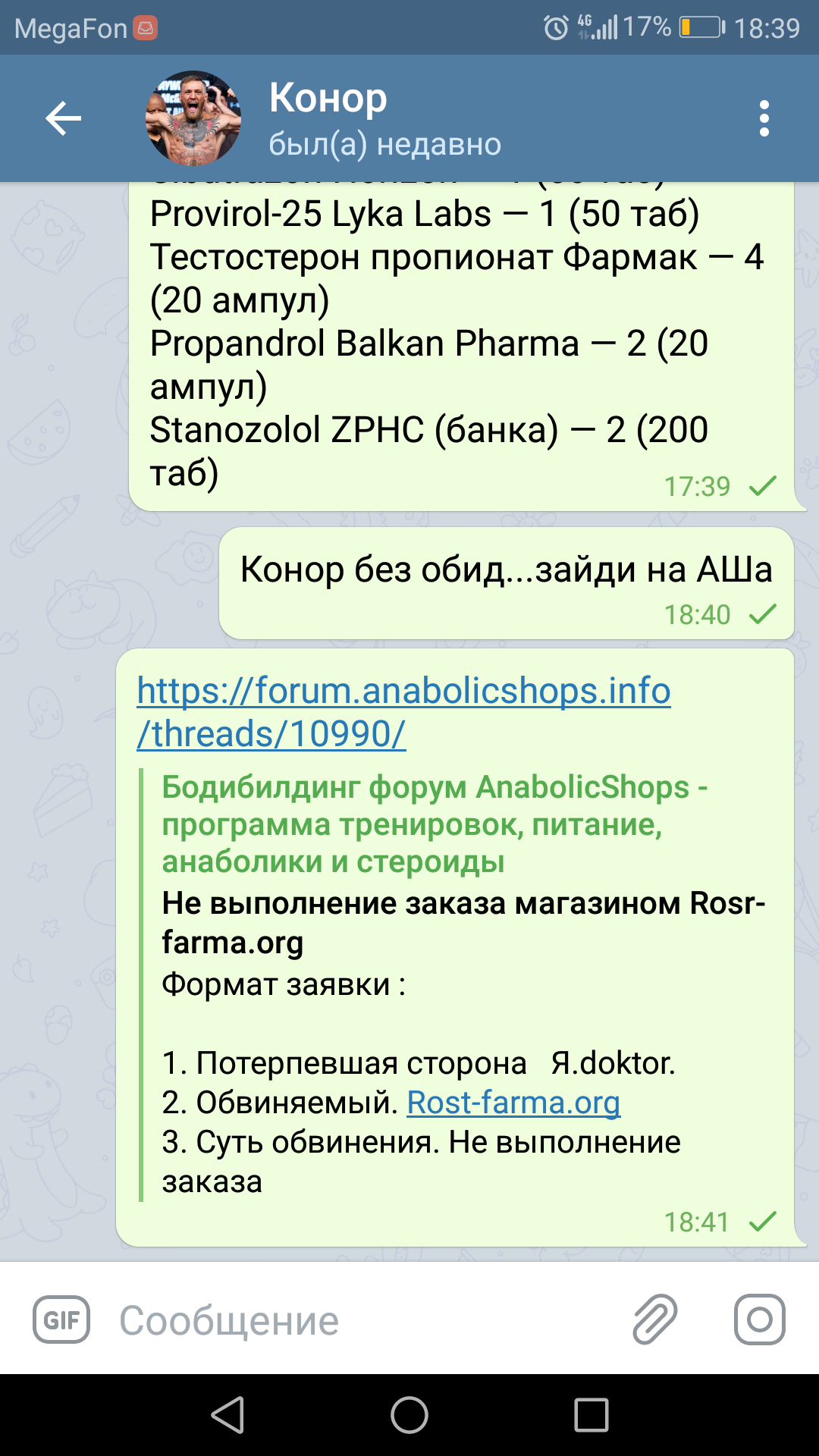
Task: Open the camera icon in input bar
Action: pyautogui.click(x=759, y=1319)
